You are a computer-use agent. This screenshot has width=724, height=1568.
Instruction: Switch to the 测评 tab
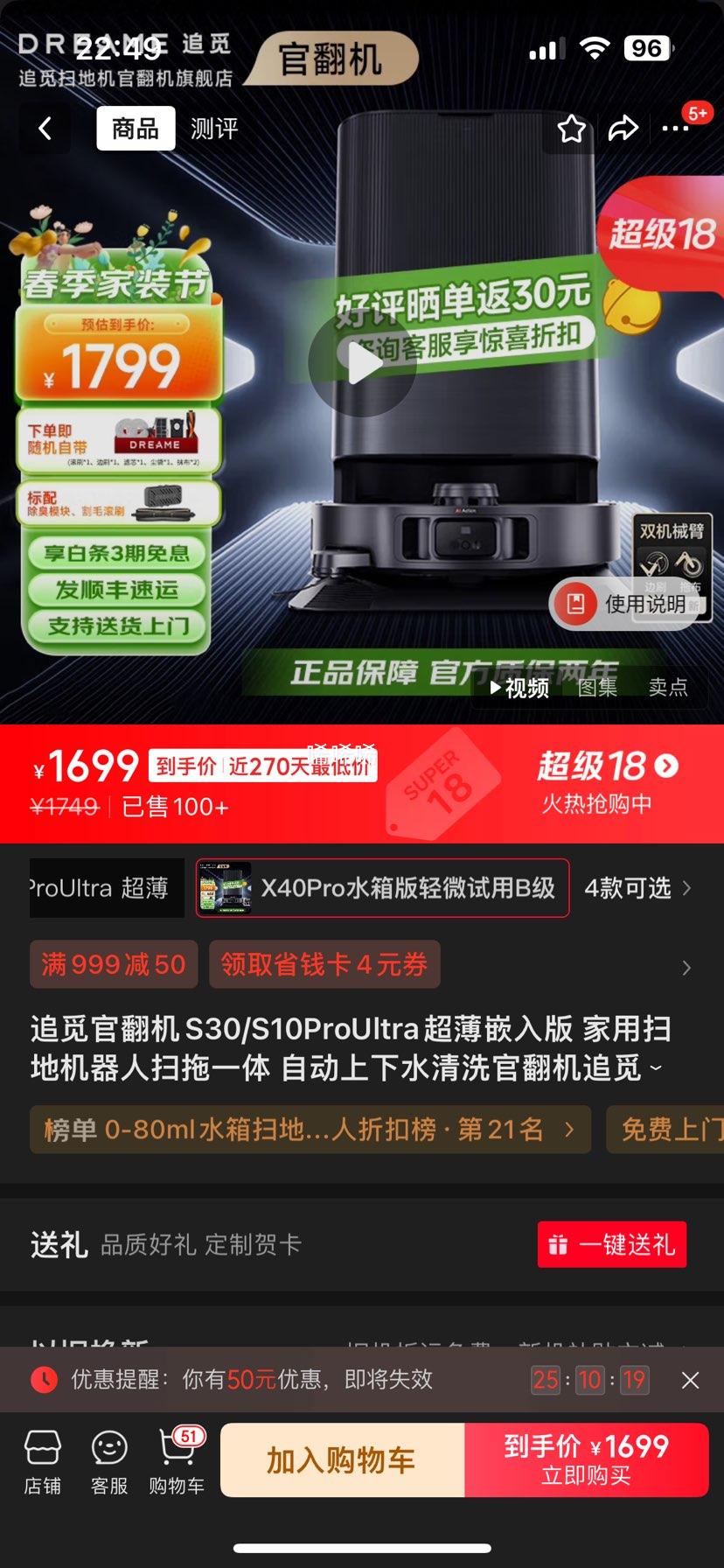point(212,128)
